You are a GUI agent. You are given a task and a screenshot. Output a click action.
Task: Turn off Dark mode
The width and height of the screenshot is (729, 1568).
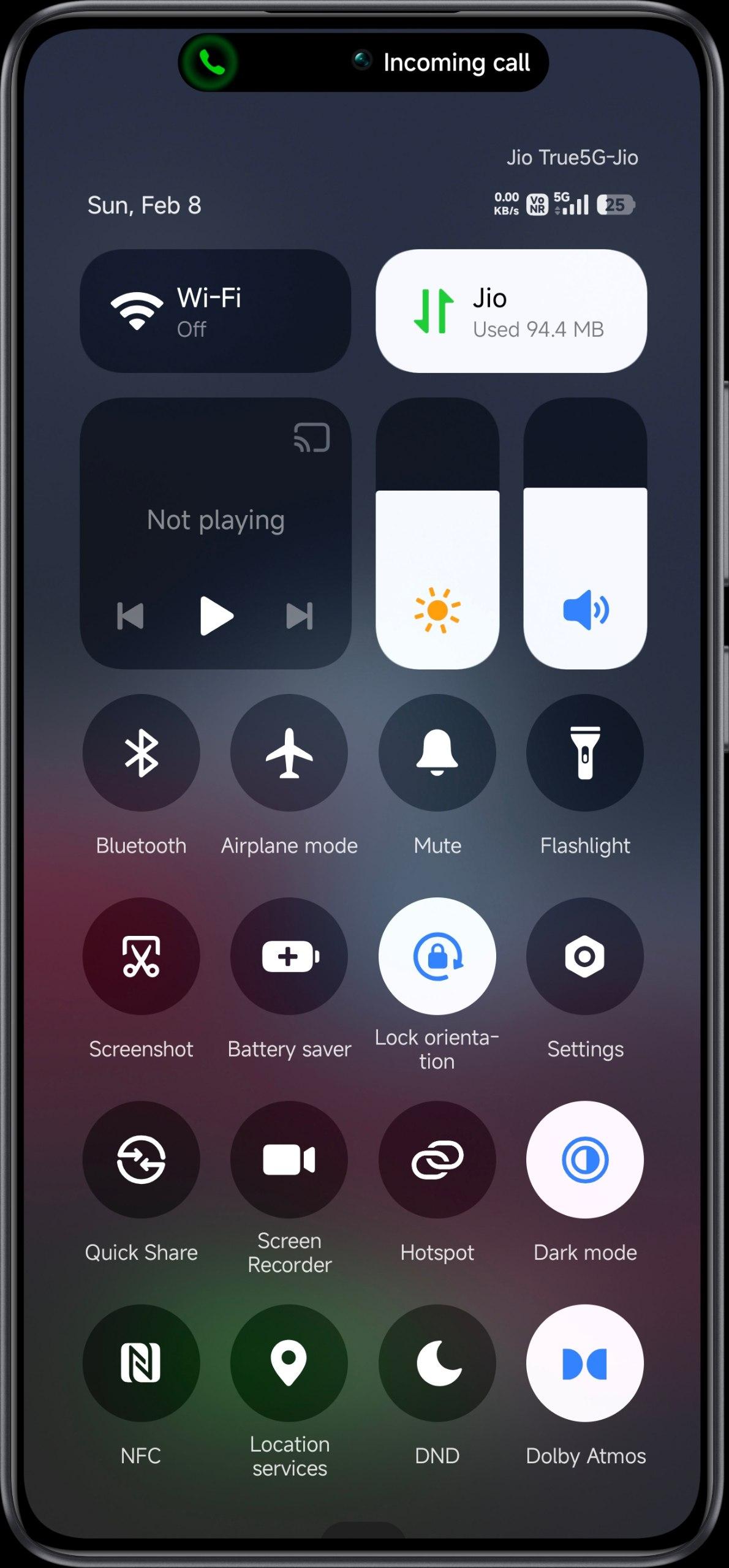click(x=584, y=1159)
